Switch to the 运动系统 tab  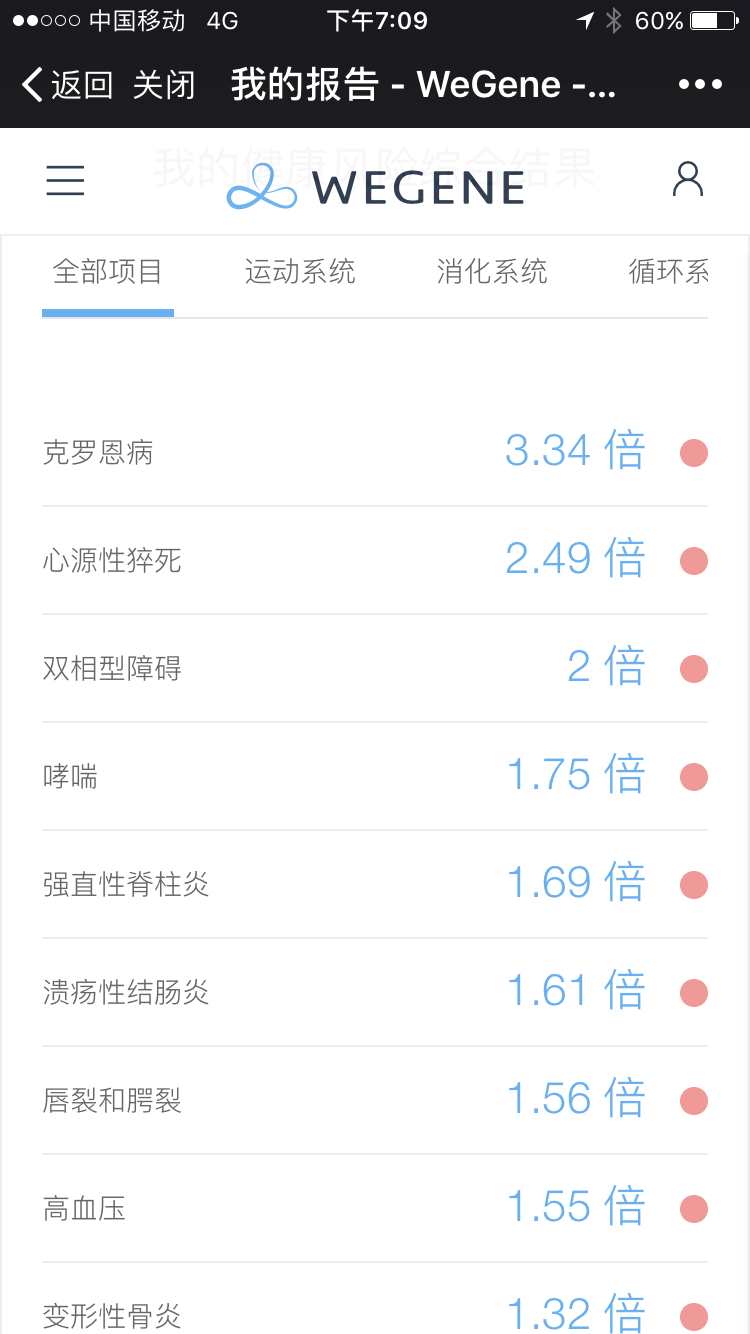coord(300,272)
